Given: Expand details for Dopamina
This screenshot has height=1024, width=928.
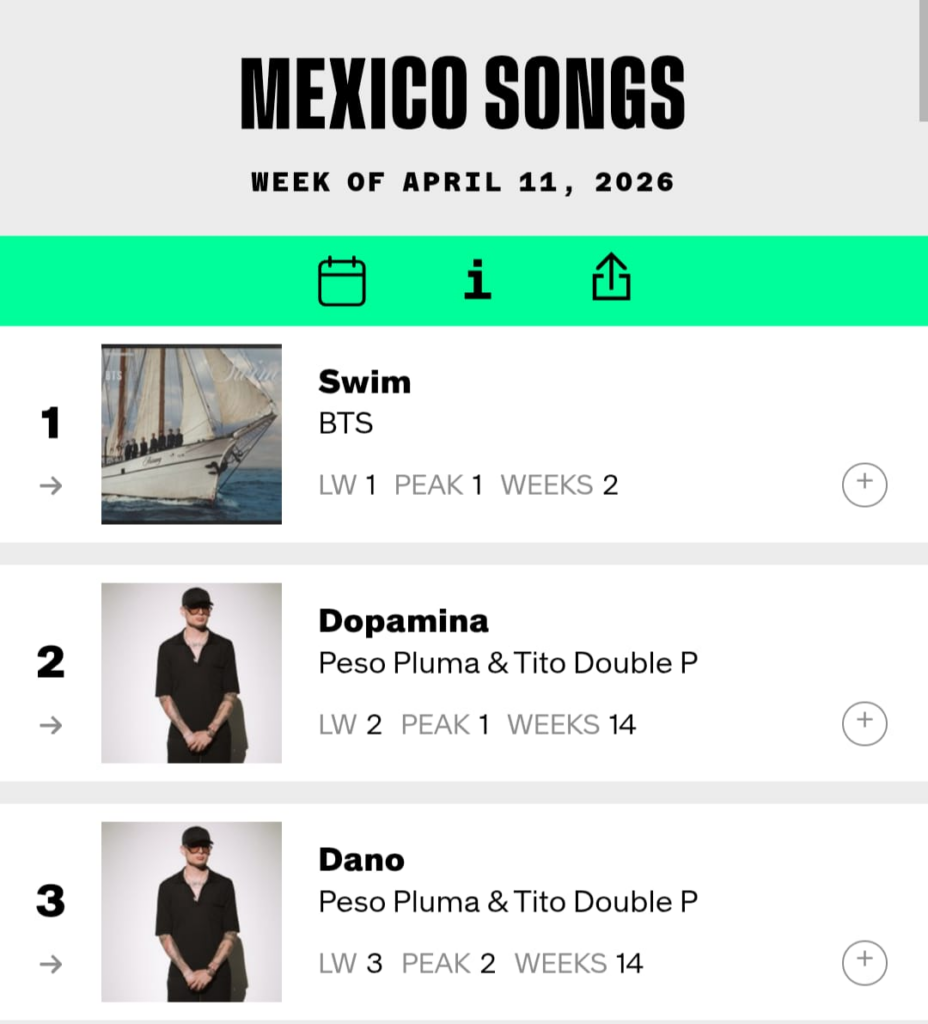Looking at the screenshot, I should coord(864,723).
